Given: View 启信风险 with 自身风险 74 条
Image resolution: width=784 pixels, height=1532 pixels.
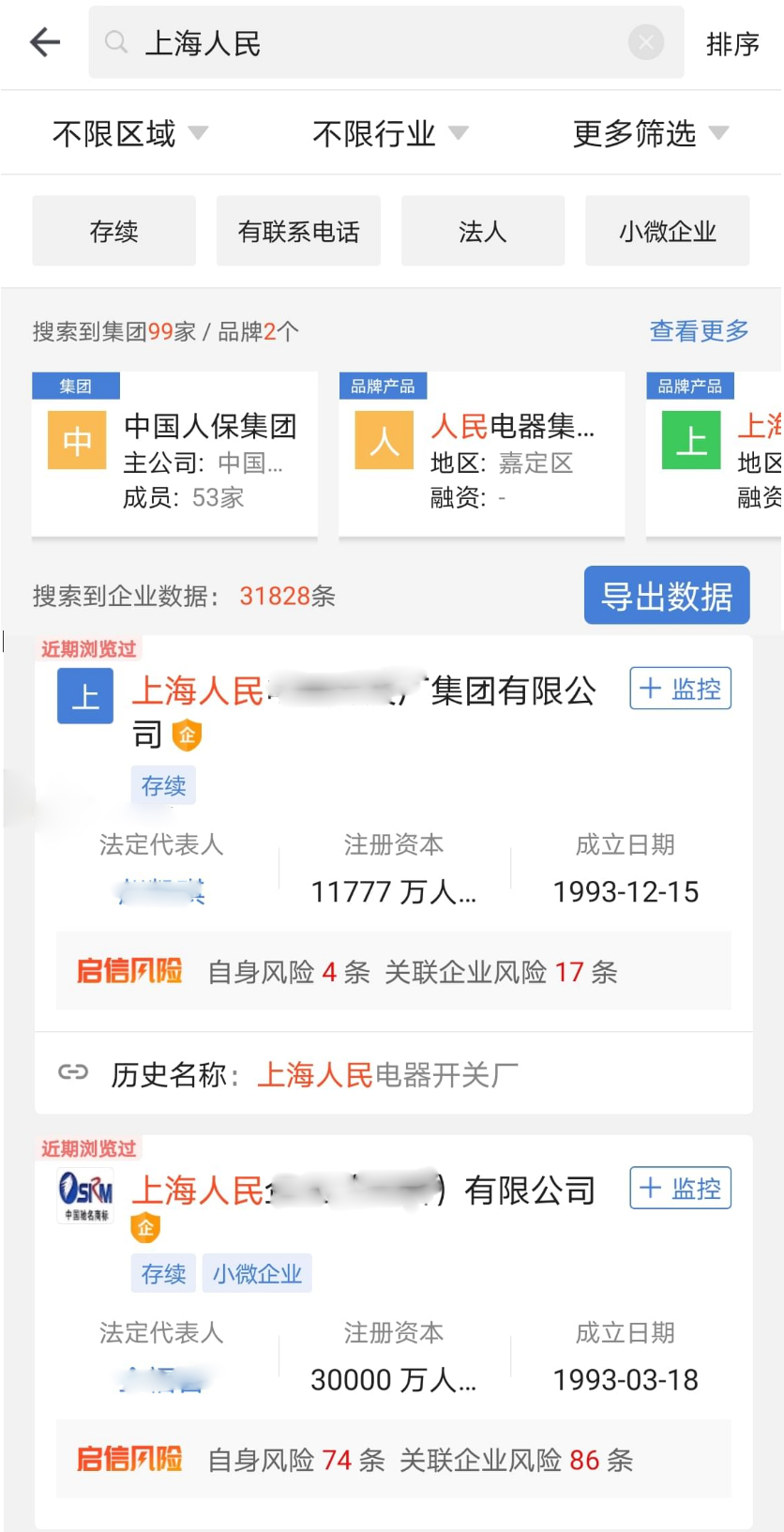Looking at the screenshot, I should click(x=392, y=1460).
